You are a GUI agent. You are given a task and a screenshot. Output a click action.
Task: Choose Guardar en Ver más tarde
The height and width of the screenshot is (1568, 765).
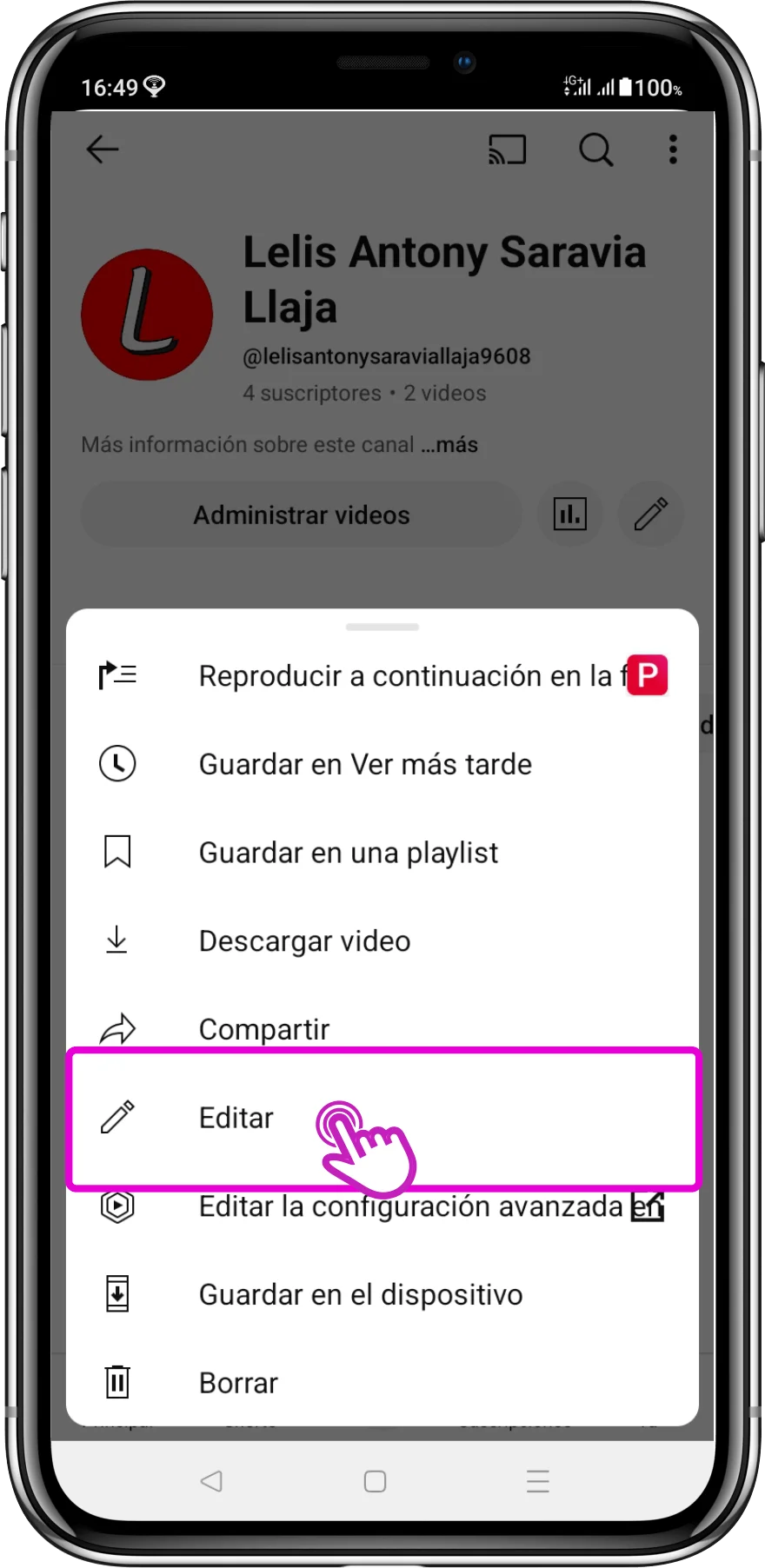pyautogui.click(x=365, y=764)
